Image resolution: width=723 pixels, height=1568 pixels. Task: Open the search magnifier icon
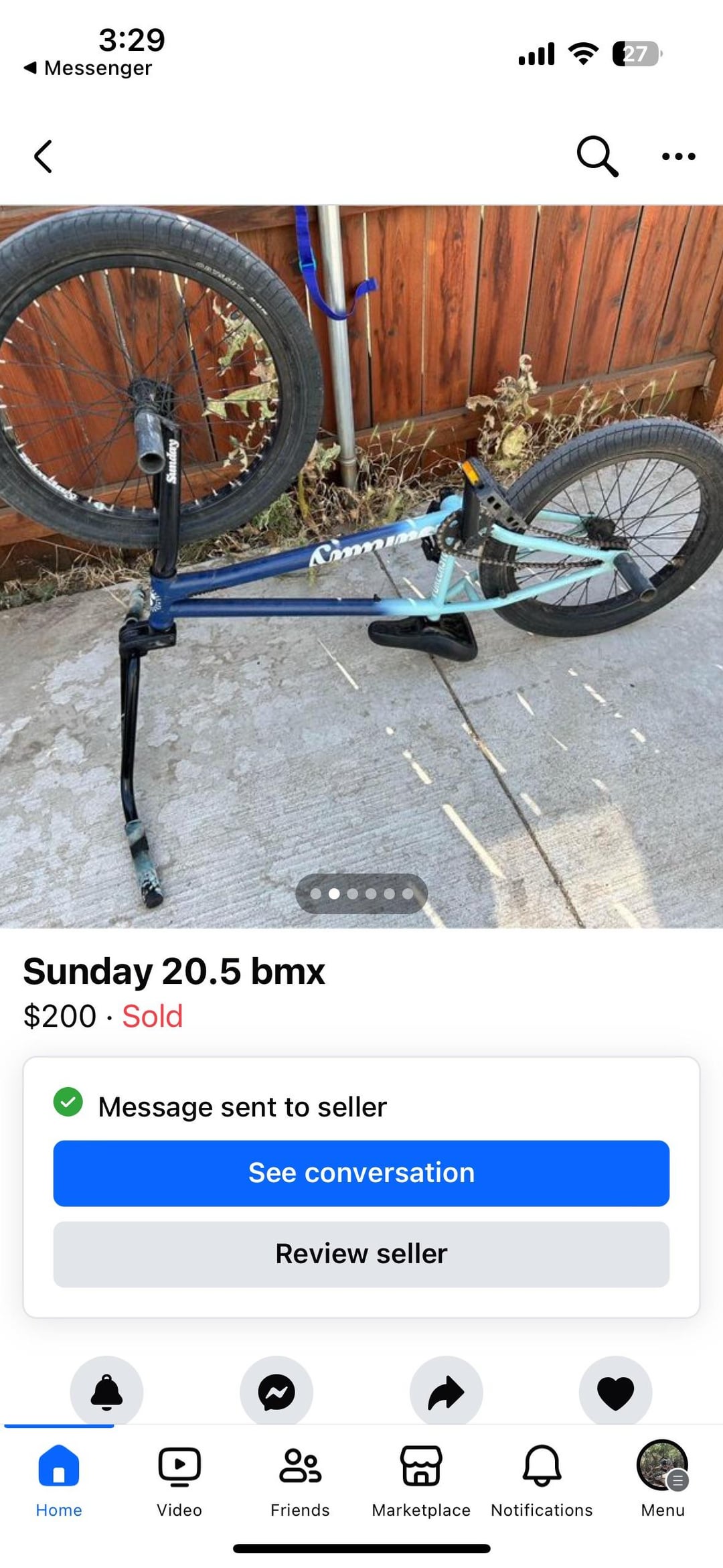click(x=597, y=157)
